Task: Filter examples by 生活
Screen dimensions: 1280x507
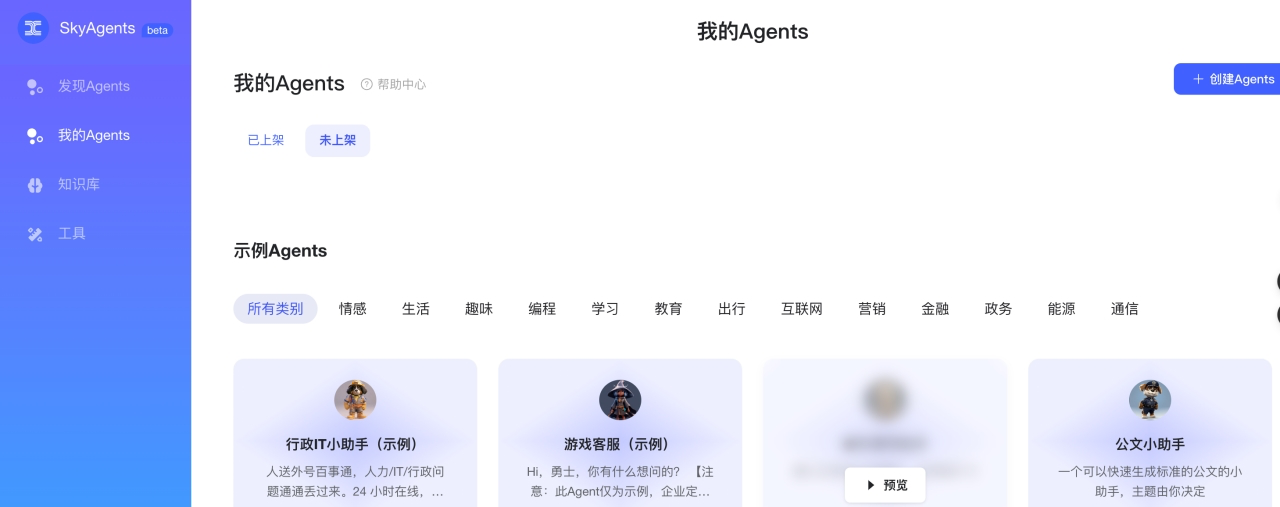Action: pyautogui.click(x=415, y=309)
